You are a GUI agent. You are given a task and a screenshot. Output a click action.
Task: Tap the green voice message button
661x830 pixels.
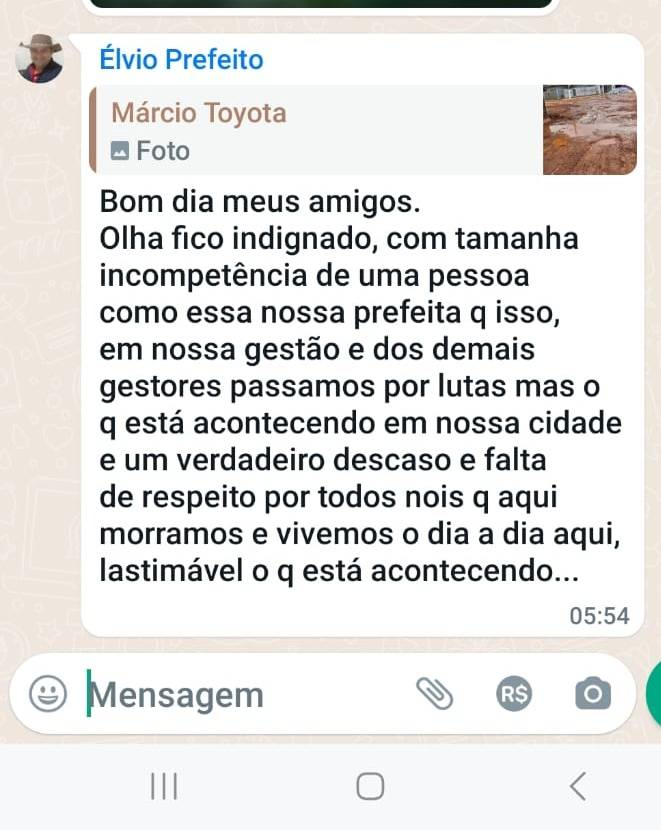(x=654, y=693)
